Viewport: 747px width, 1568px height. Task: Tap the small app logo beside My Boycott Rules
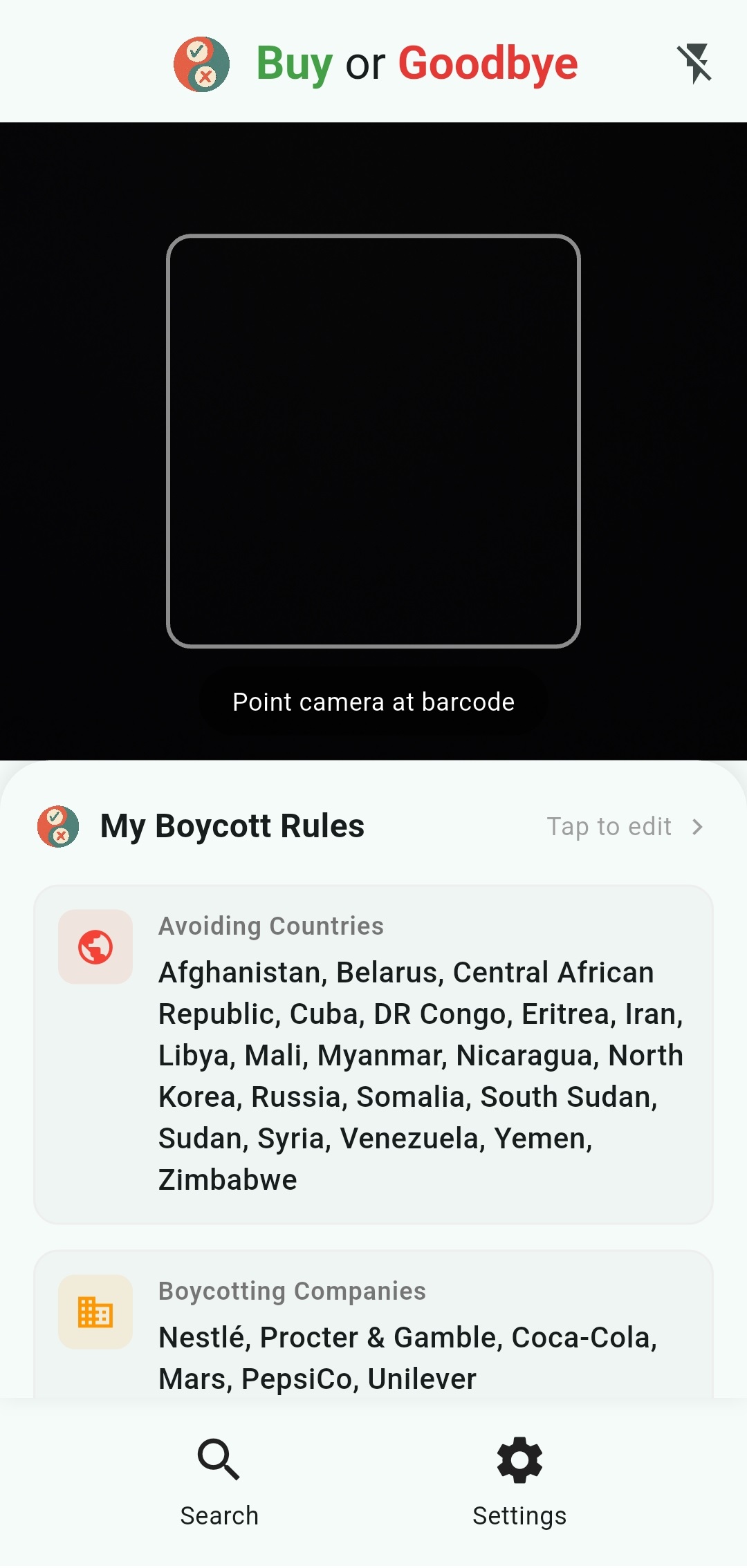57,826
